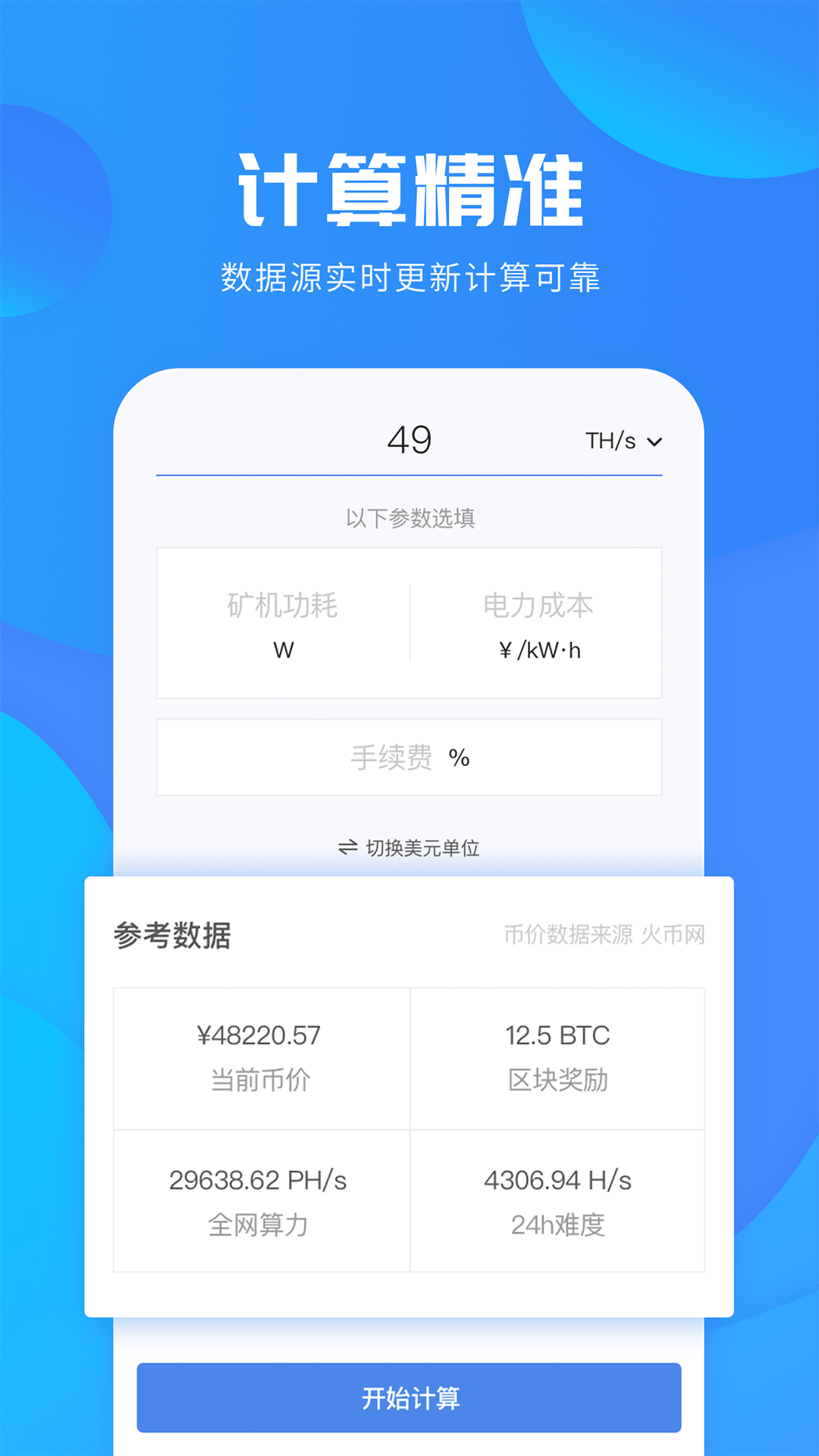Click the 4306.94 H/s difficulty value
This screenshot has height=1456, width=819.
click(x=559, y=1180)
